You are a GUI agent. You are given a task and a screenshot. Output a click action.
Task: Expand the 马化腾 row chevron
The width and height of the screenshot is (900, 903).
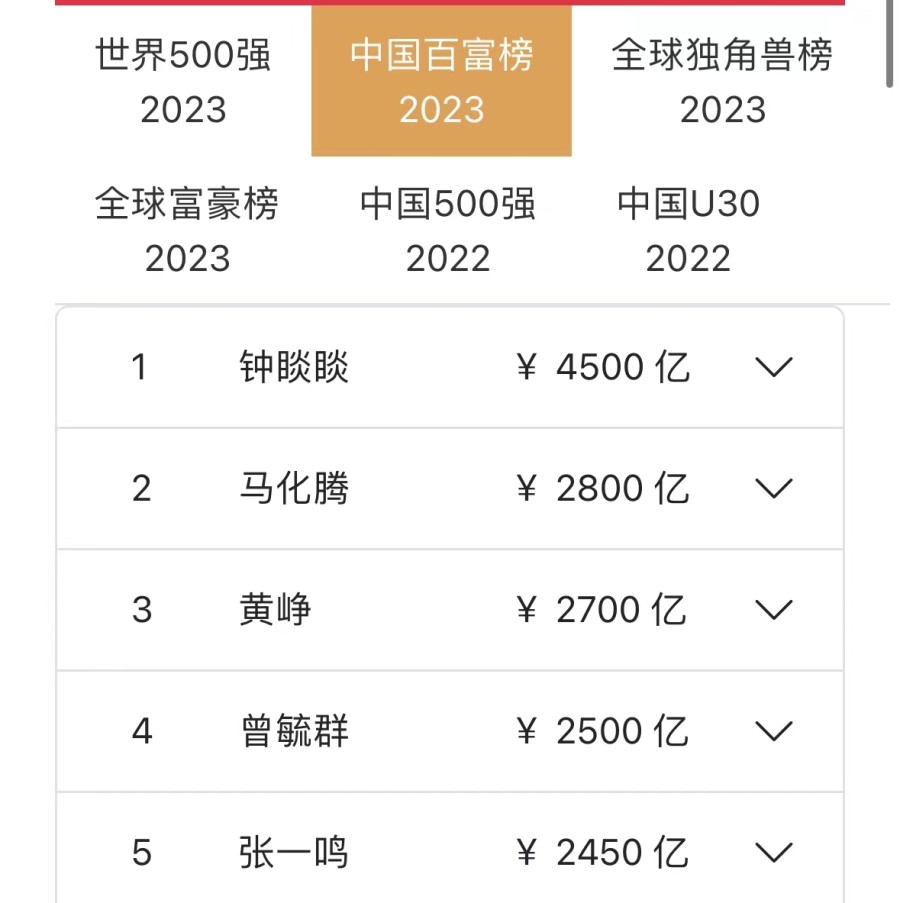(774, 488)
